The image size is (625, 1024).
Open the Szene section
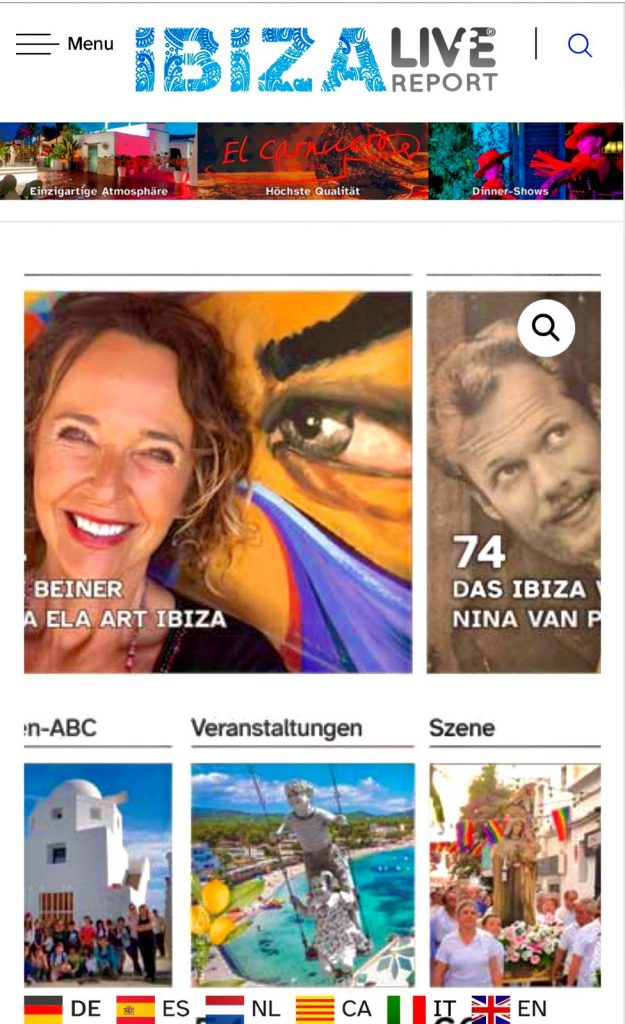pyautogui.click(x=462, y=728)
